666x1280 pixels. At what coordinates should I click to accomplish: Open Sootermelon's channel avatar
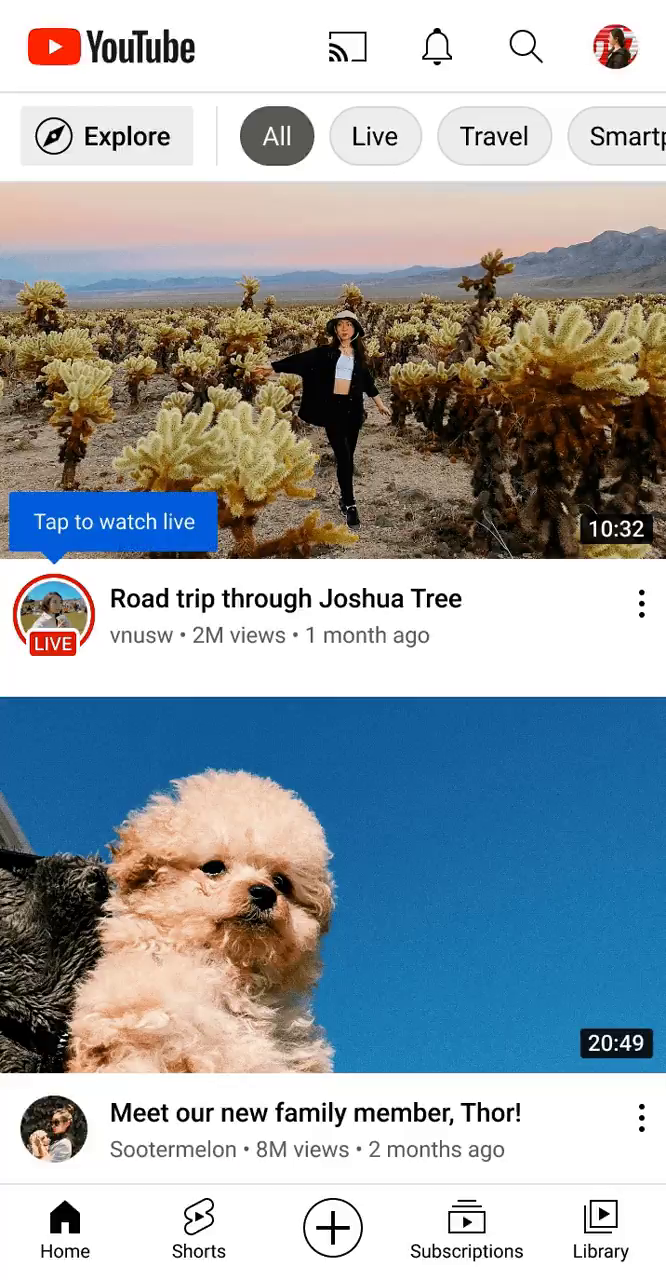(x=53, y=1129)
